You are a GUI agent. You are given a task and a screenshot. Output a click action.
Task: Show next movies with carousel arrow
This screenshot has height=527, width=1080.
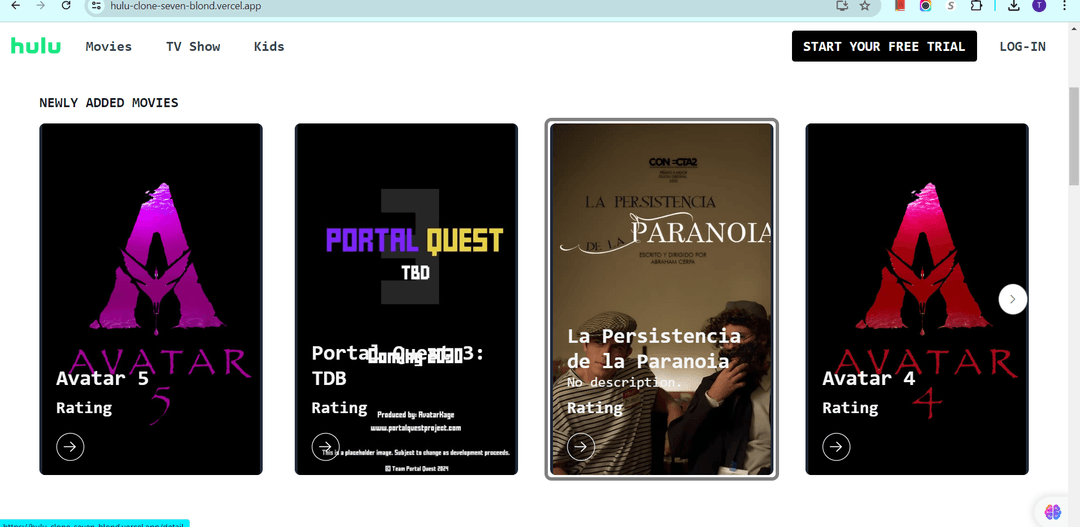1012,298
